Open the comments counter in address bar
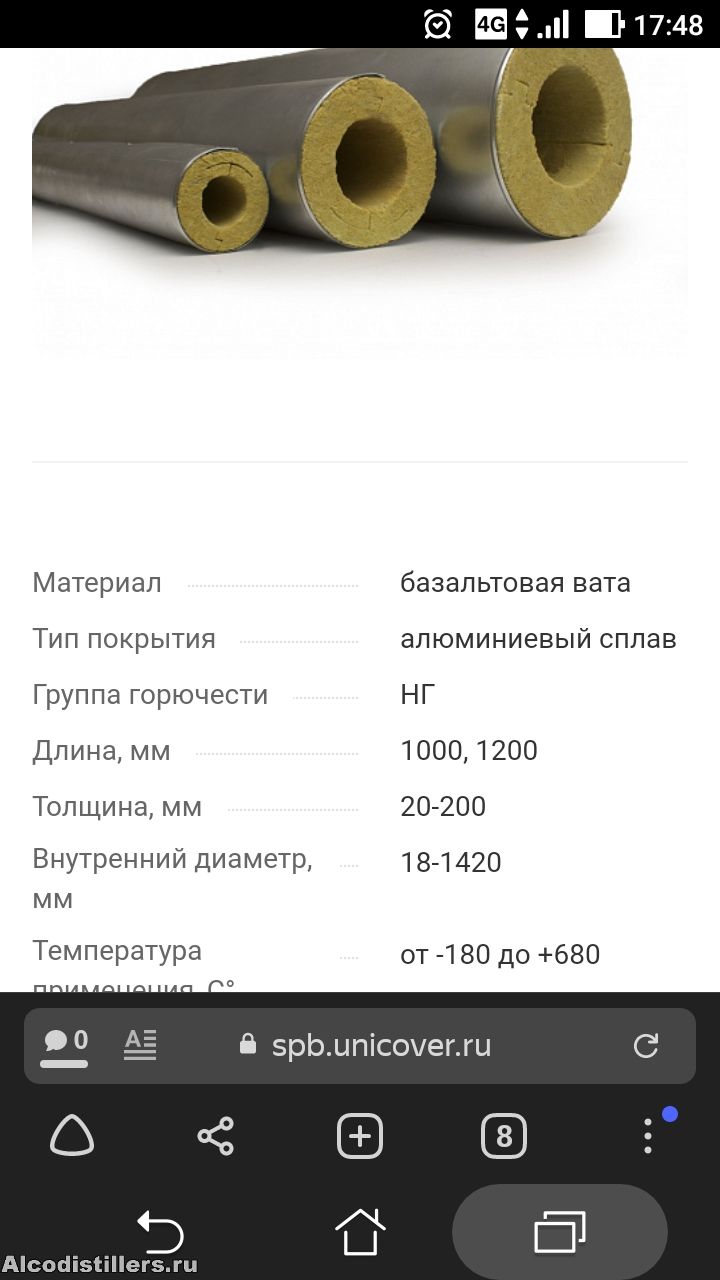Image resolution: width=720 pixels, height=1280 pixels. [66, 1045]
